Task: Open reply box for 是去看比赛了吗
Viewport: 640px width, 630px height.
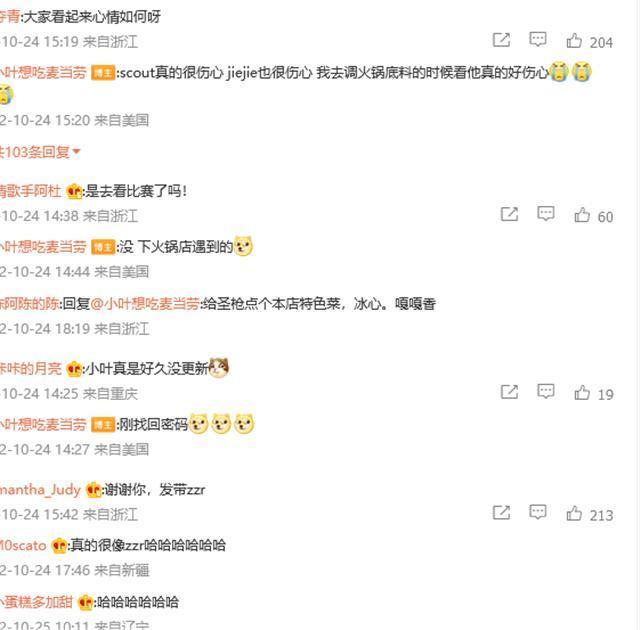Action: [x=545, y=214]
